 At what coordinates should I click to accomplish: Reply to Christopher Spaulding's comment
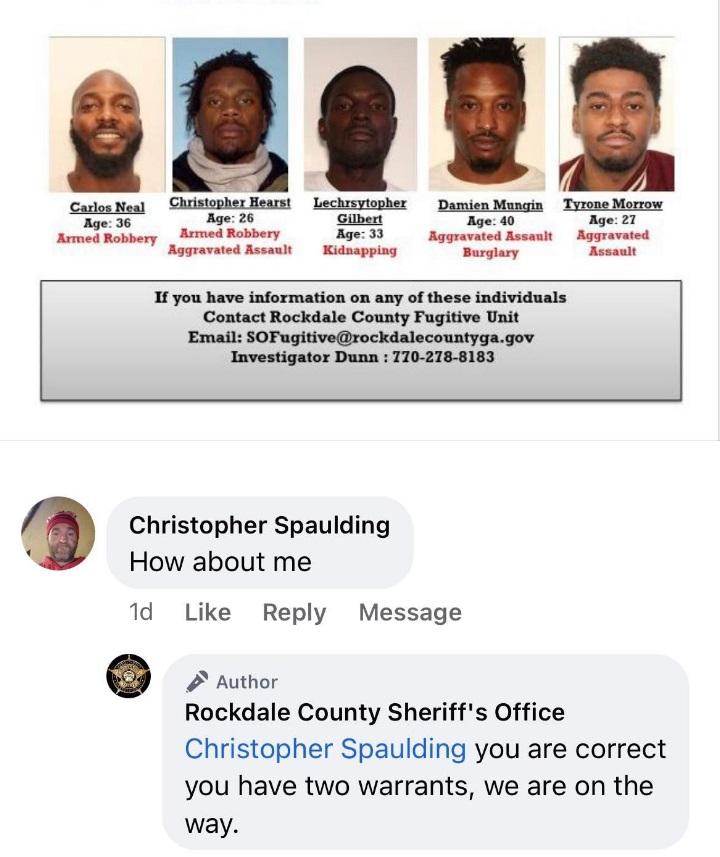point(294,612)
